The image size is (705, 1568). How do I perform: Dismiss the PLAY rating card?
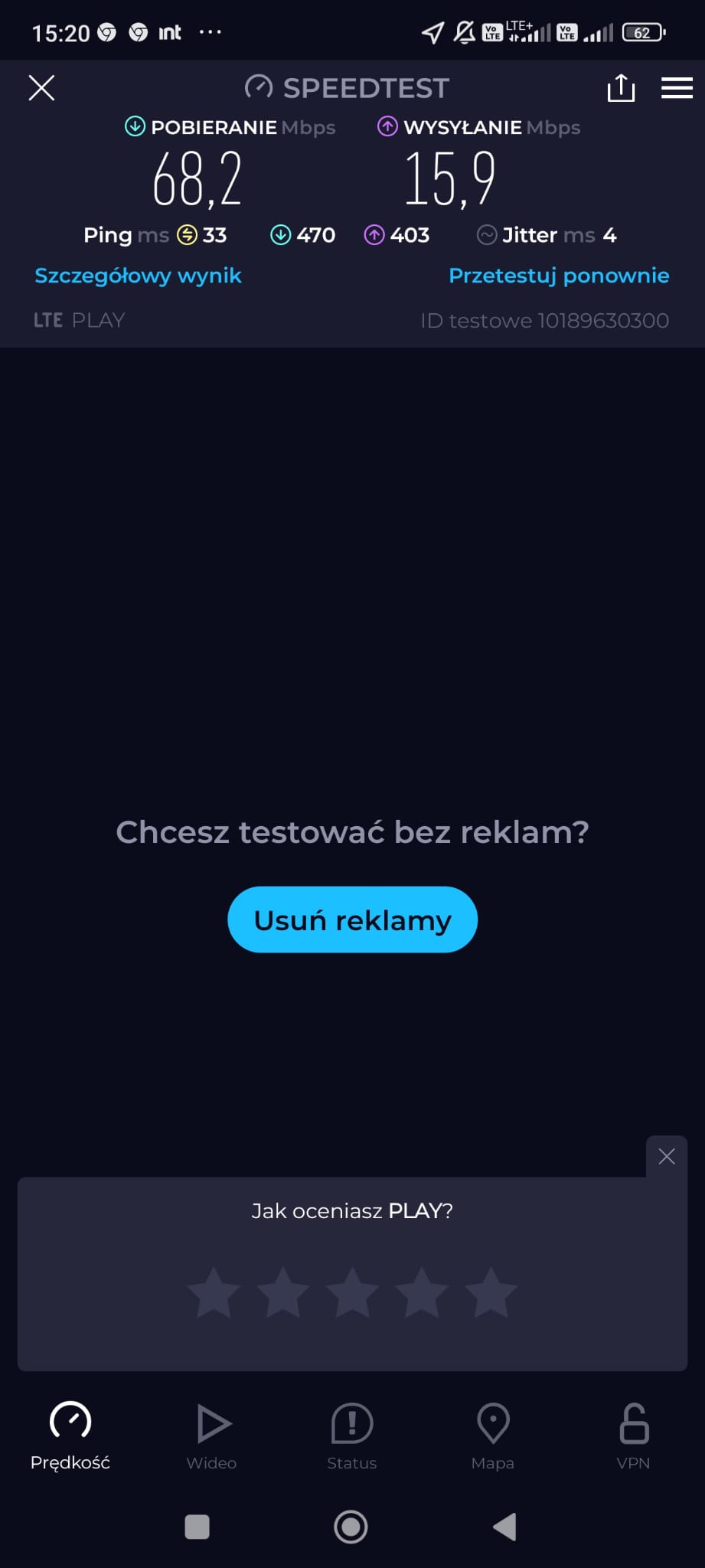667,1156
